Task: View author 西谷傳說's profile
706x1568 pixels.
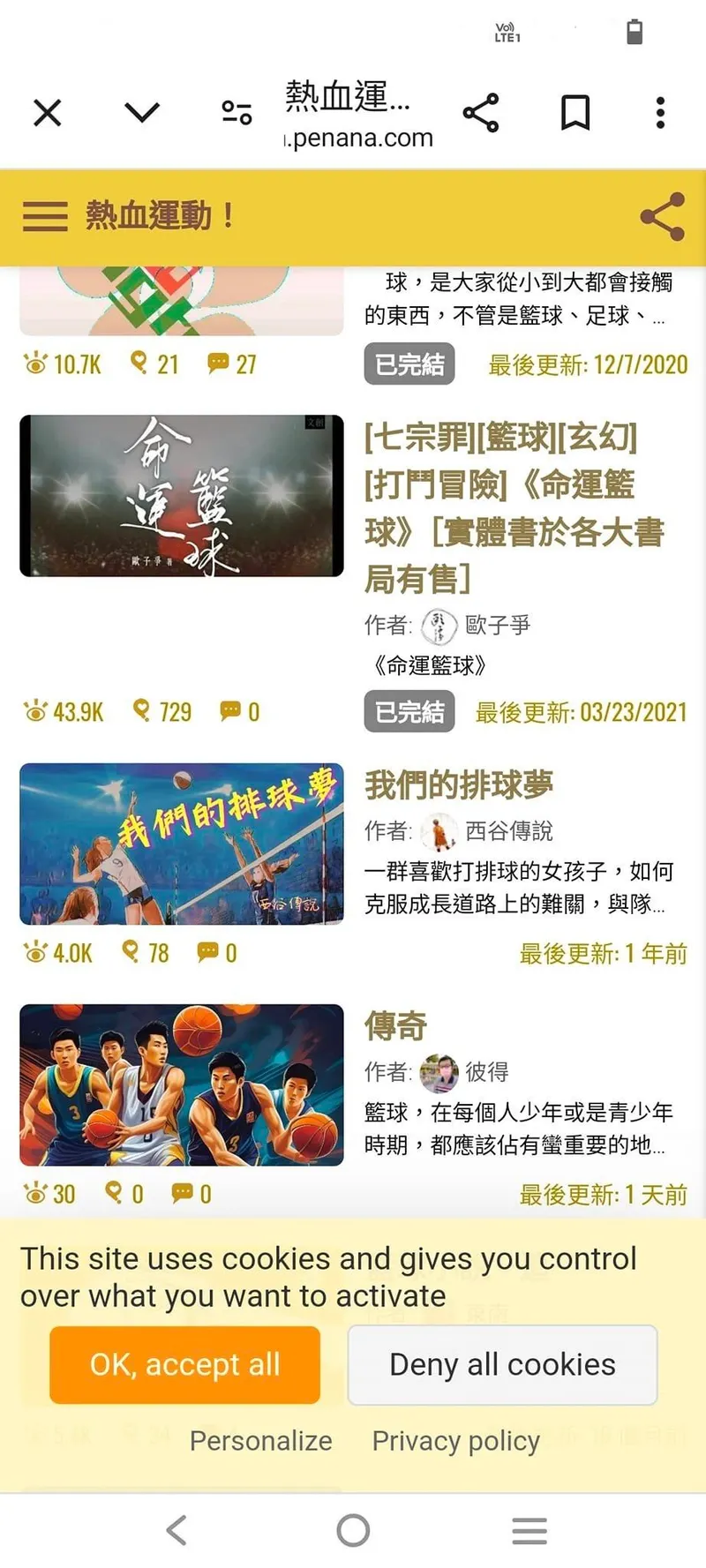Action: point(507,831)
